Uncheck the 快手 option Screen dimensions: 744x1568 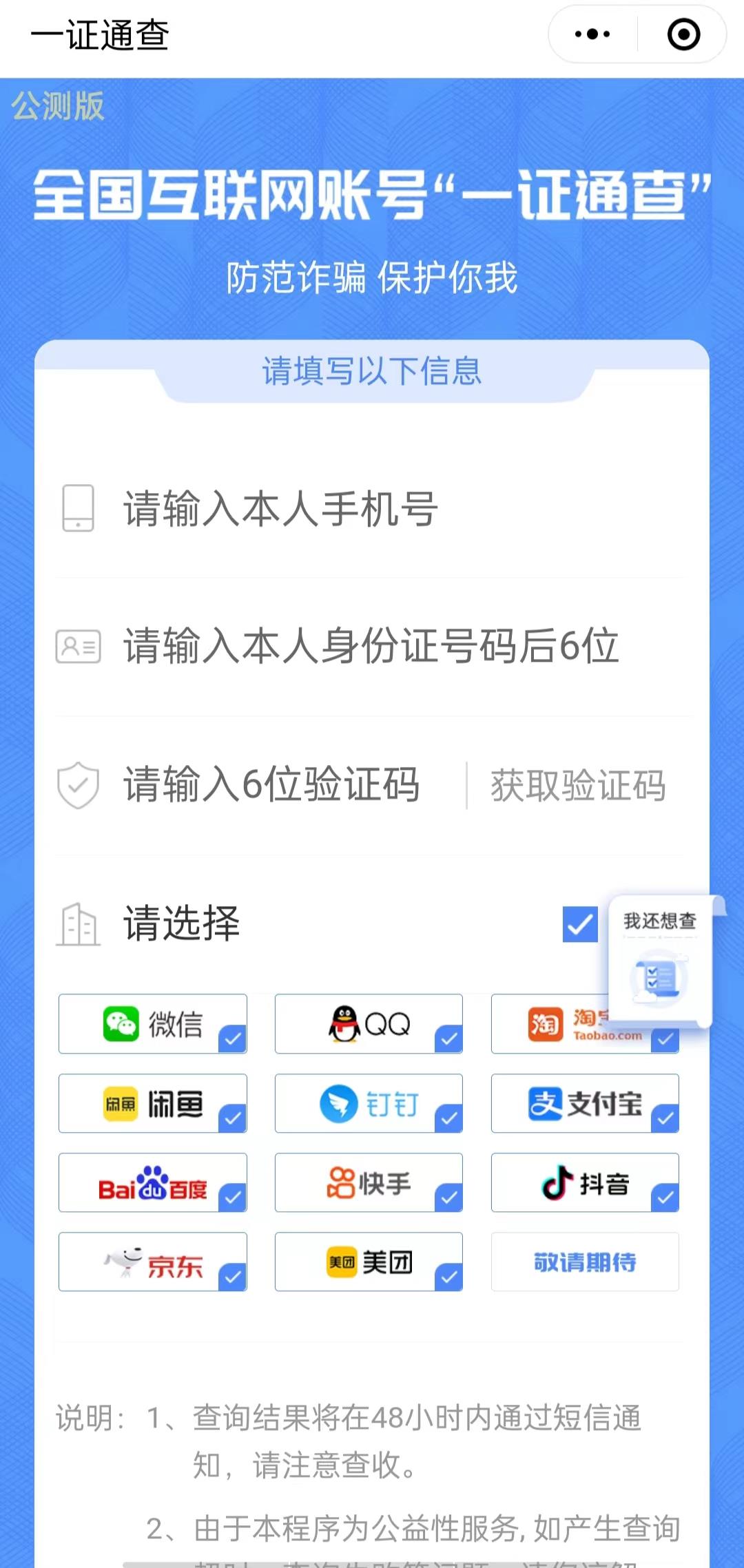coord(369,1183)
